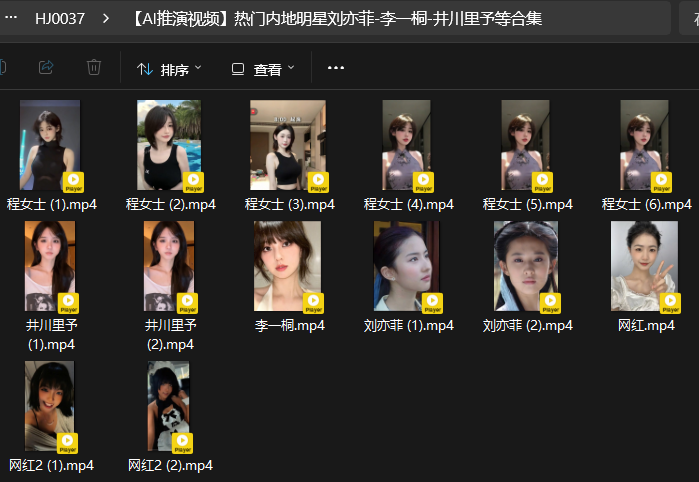Tap the trash delete icon

click(94, 68)
